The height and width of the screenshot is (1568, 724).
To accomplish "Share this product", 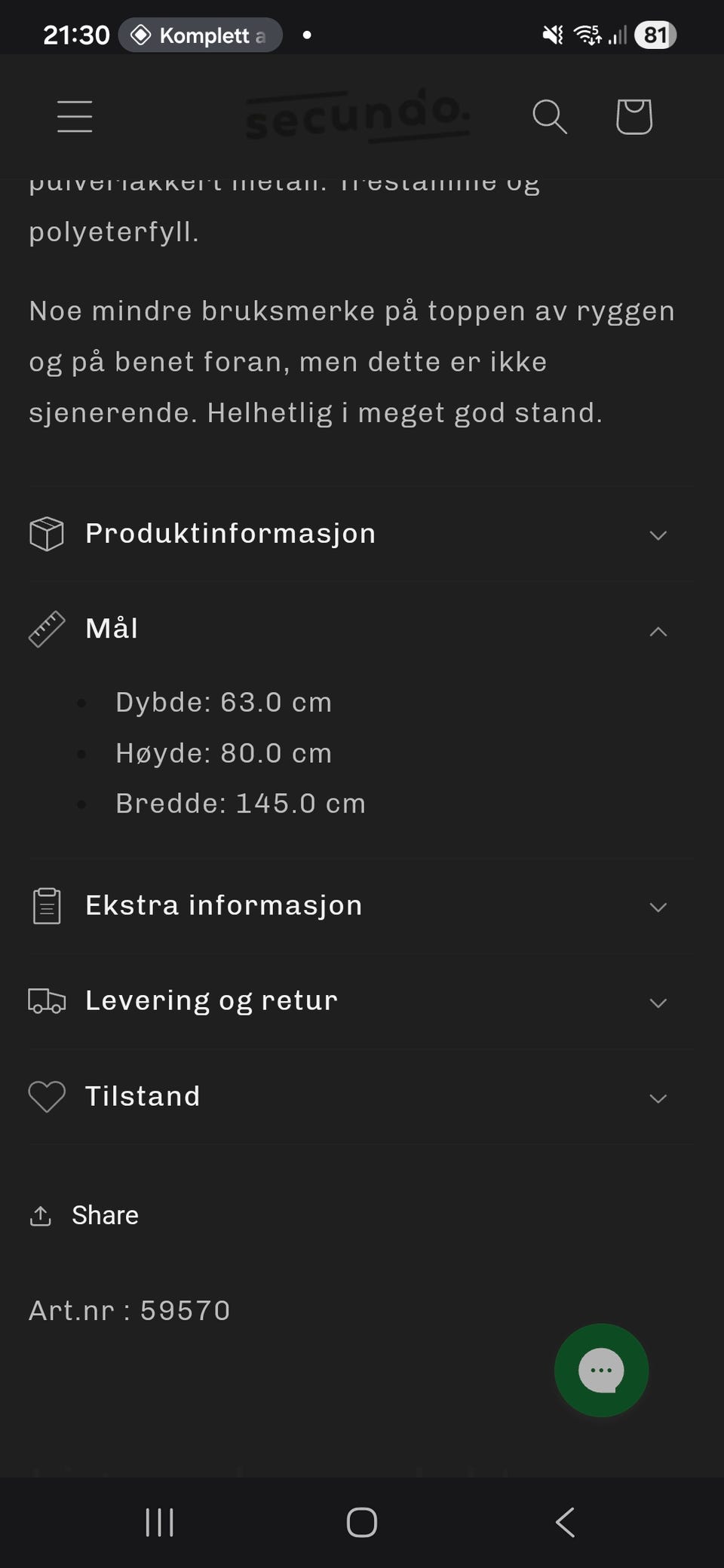I will click(84, 1215).
